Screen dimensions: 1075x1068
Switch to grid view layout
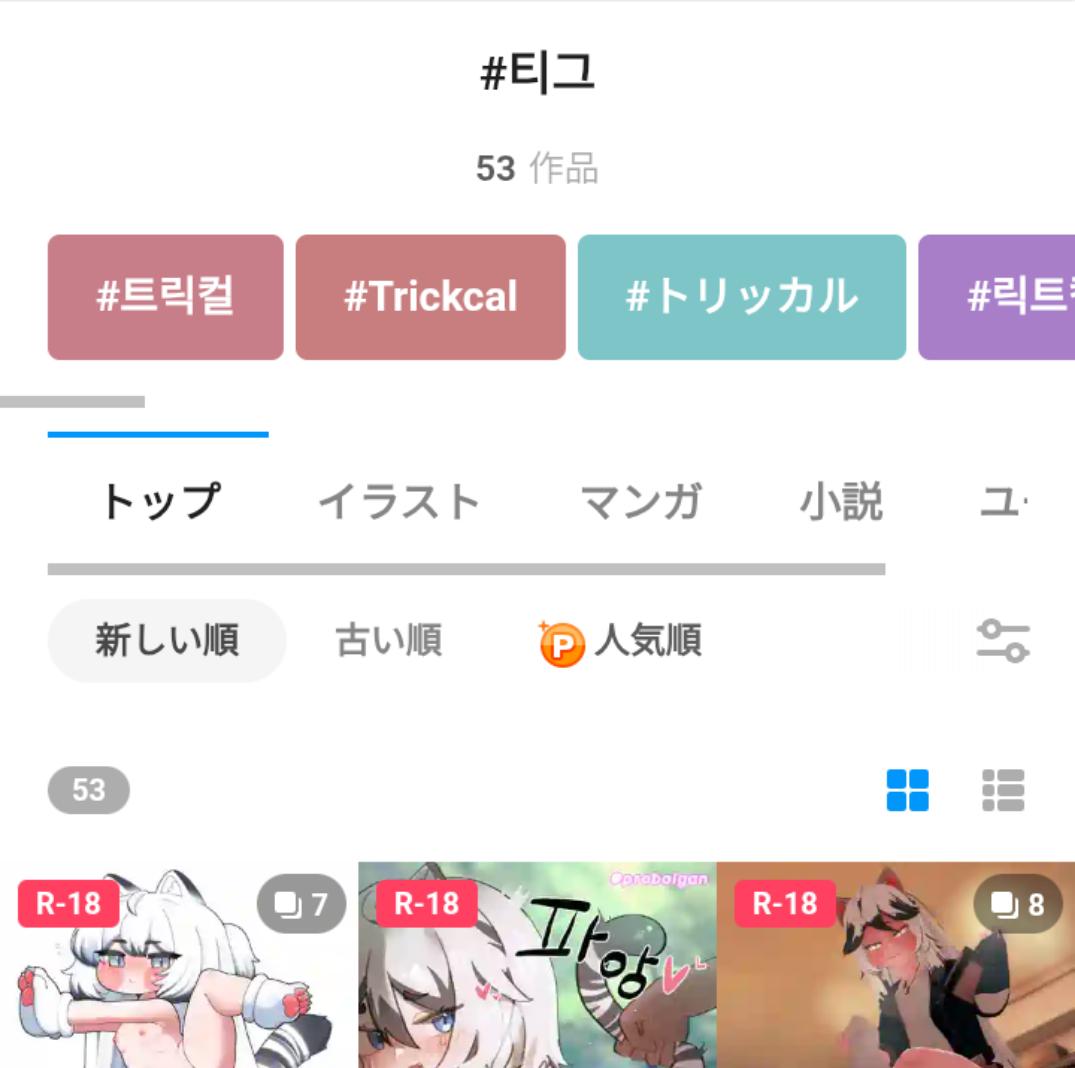pyautogui.click(x=907, y=790)
